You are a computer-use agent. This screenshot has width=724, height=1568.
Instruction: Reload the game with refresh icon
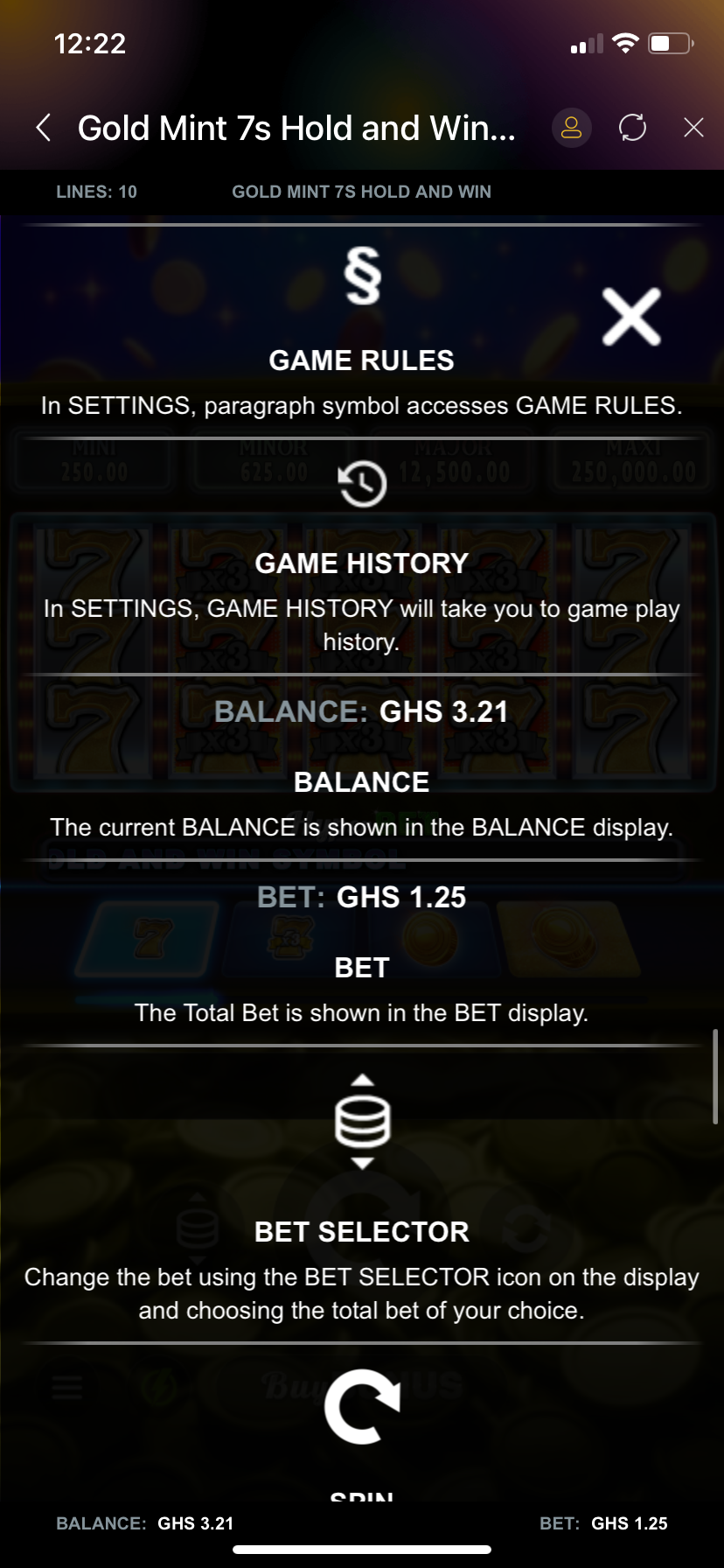pyautogui.click(x=632, y=128)
